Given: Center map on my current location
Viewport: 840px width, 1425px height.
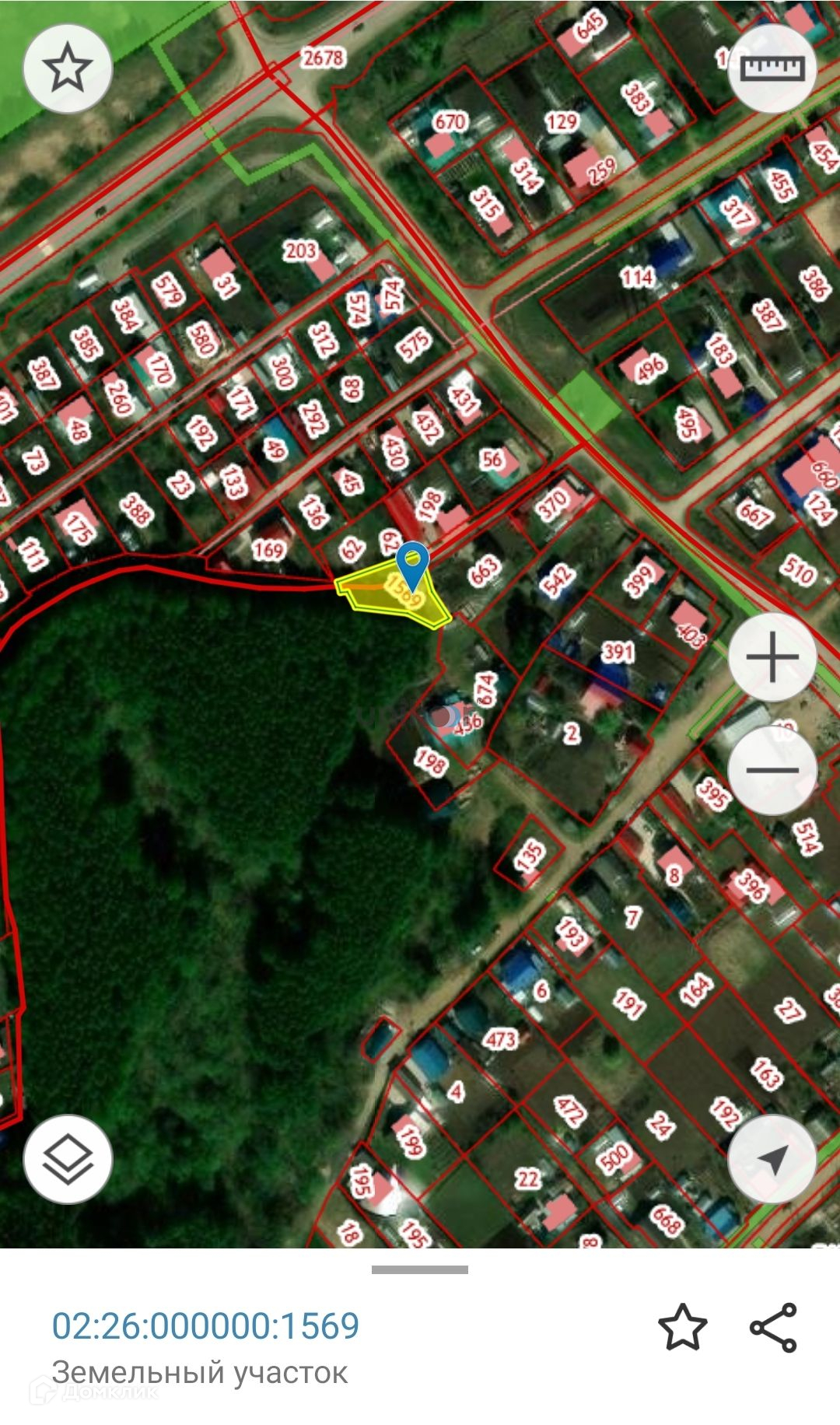Looking at the screenshot, I should click(772, 1159).
